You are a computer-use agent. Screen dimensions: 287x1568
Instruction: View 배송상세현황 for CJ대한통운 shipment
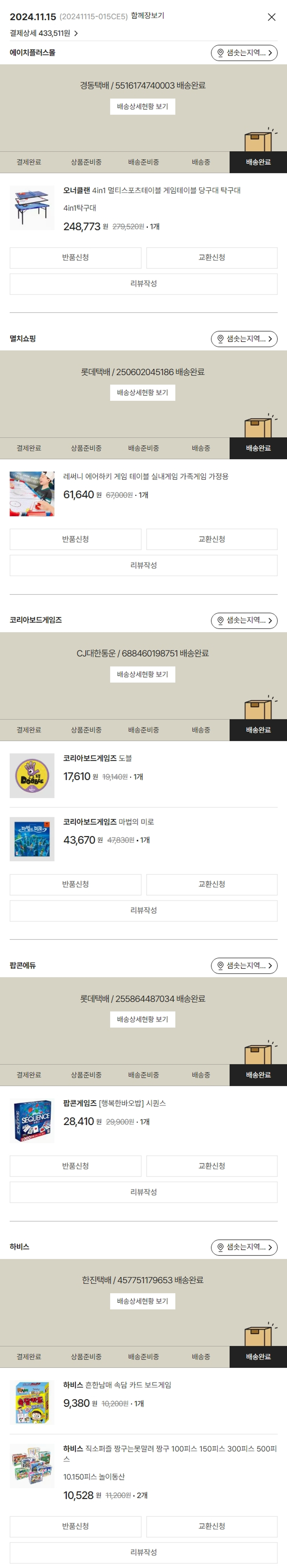click(x=143, y=674)
